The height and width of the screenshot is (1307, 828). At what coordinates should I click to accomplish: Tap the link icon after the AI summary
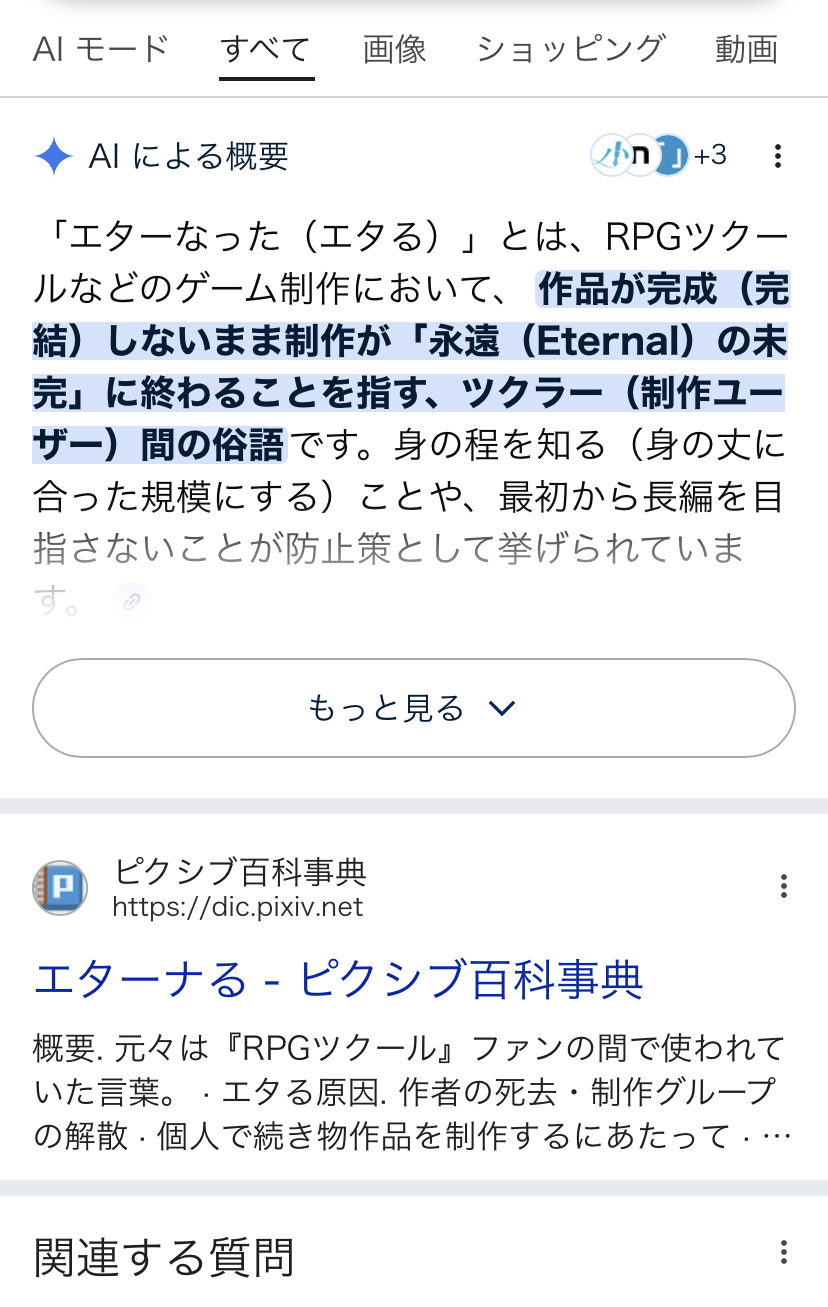131,601
